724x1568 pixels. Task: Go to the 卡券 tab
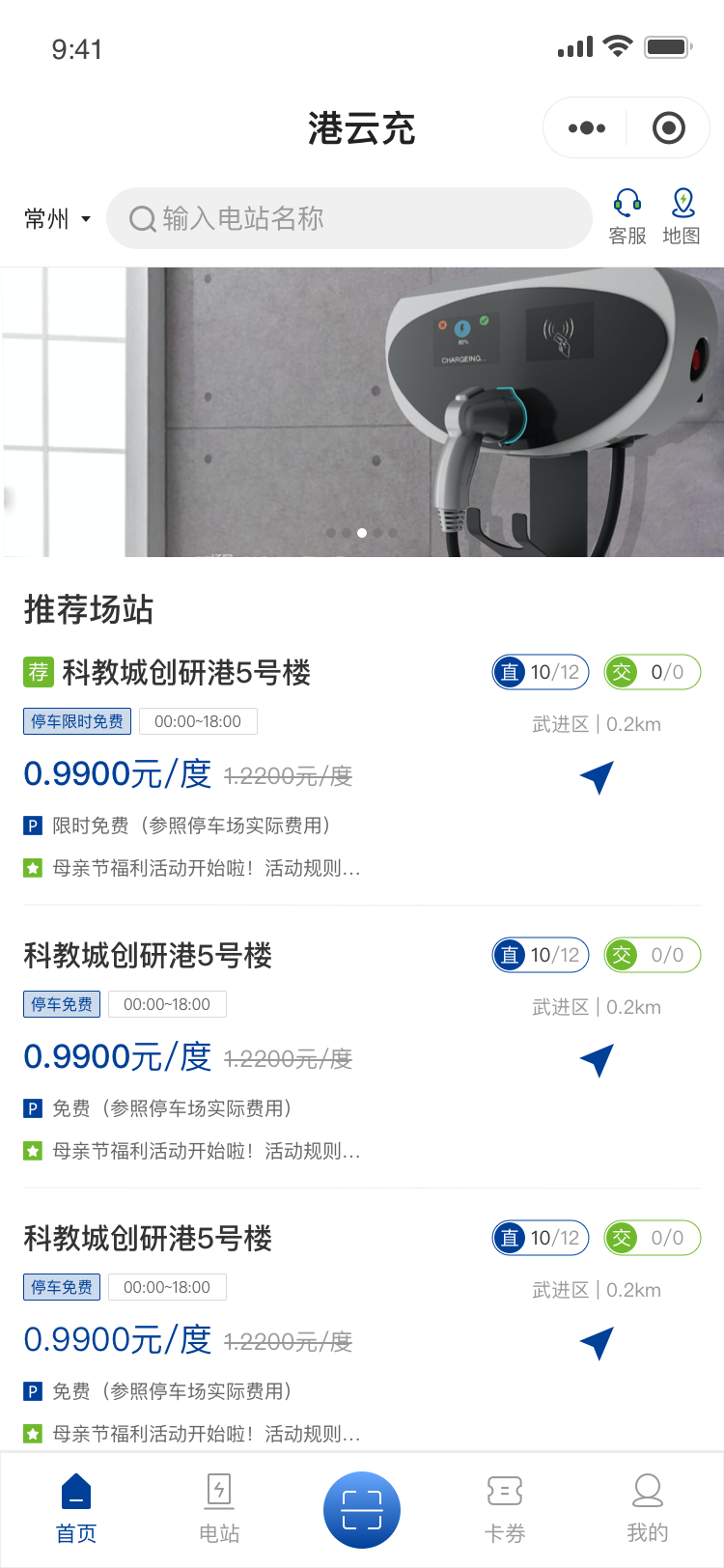505,1508
